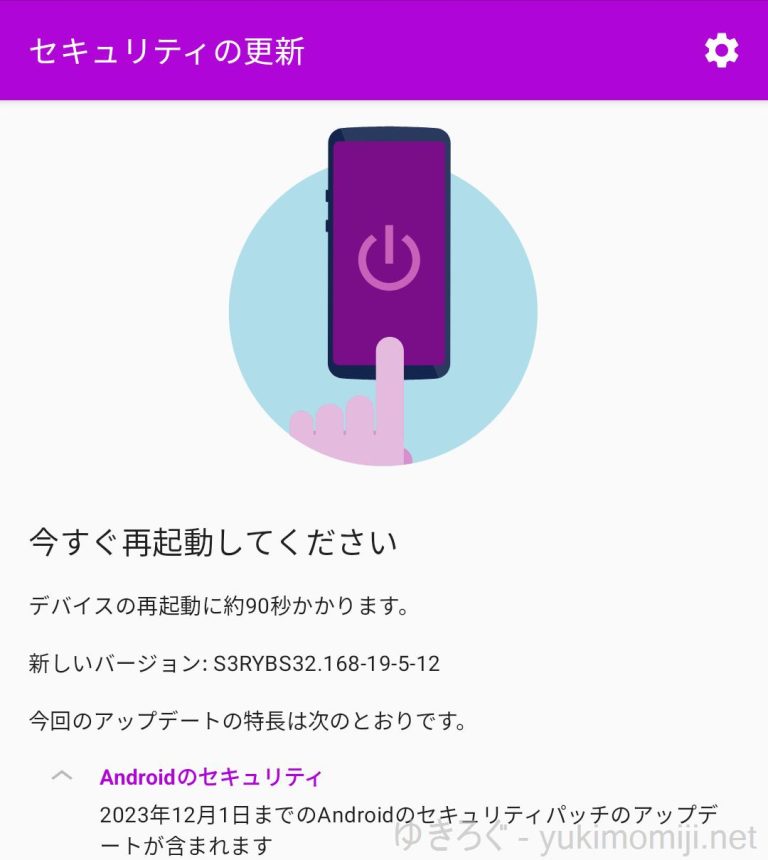Toggle the security details section closed

(x=62, y=775)
